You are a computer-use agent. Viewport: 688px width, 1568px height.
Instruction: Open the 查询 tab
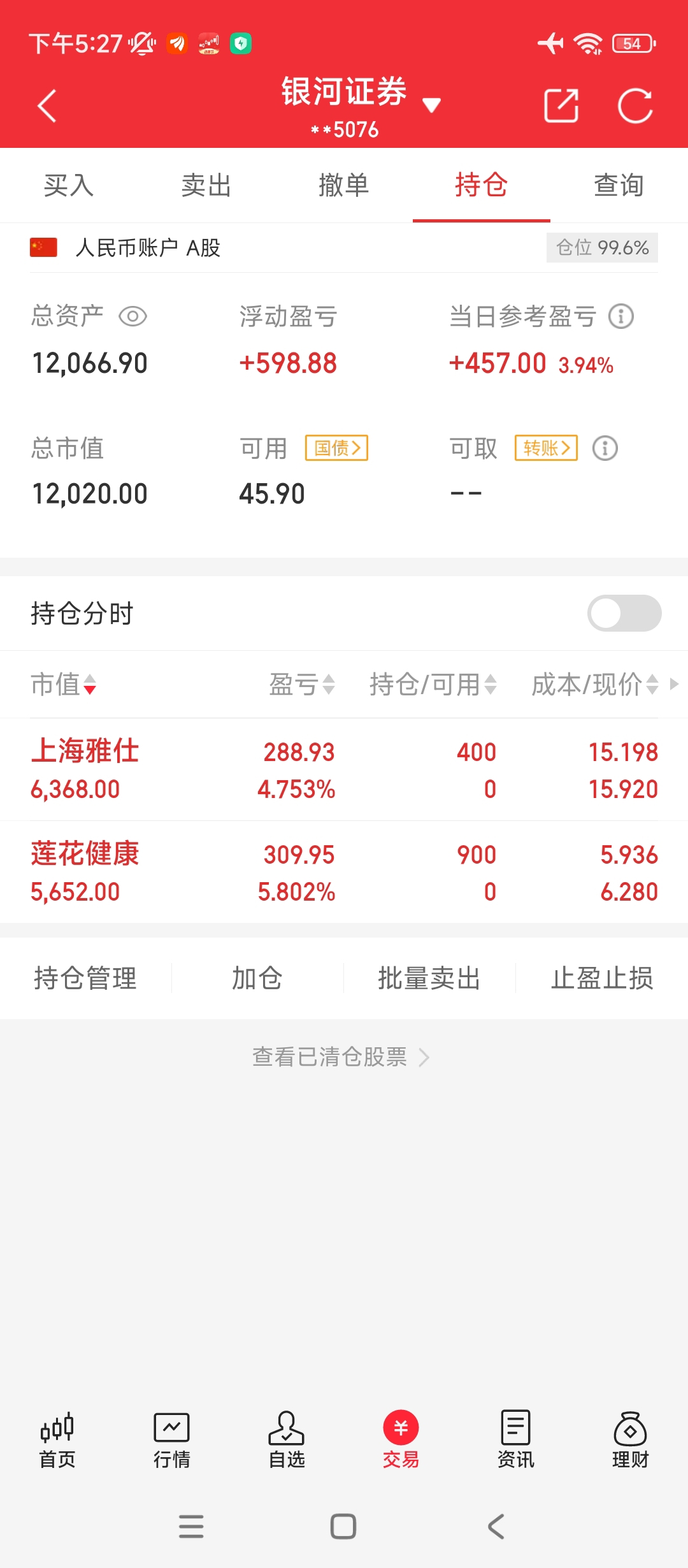[x=619, y=185]
